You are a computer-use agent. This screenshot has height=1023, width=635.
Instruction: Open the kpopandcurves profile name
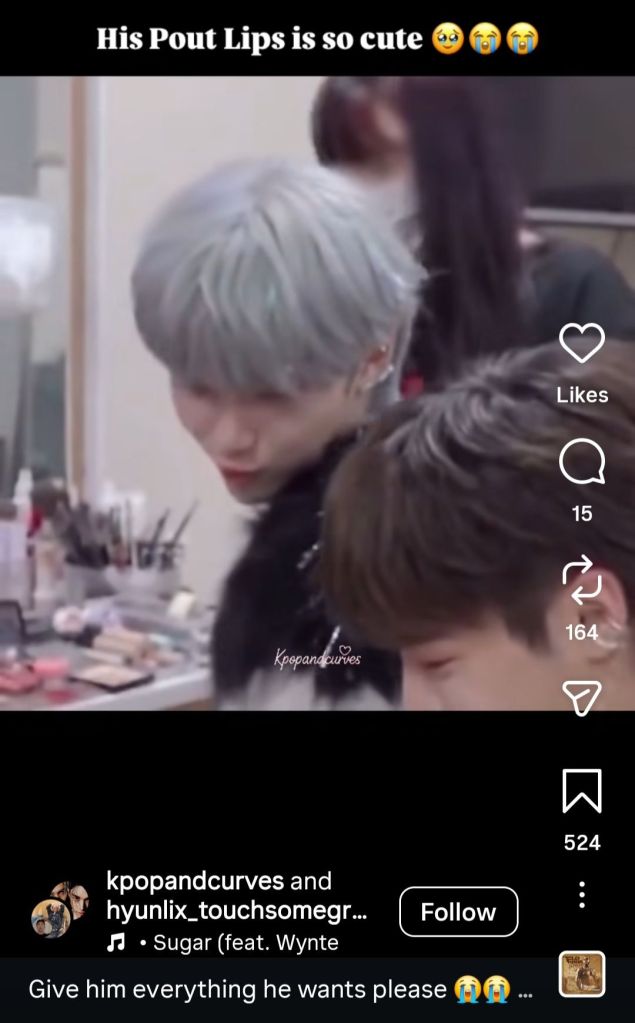[x=196, y=881]
